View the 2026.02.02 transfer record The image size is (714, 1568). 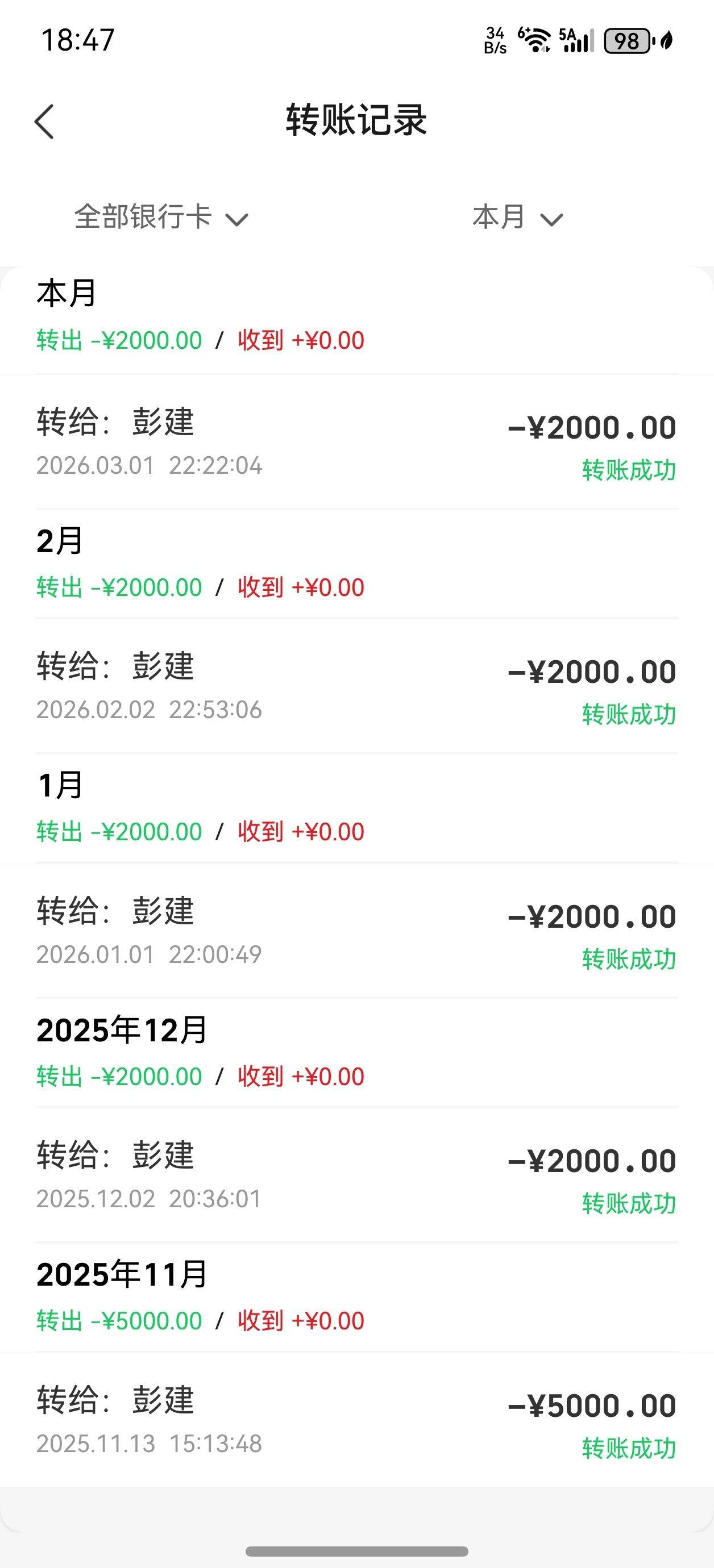click(x=356, y=688)
